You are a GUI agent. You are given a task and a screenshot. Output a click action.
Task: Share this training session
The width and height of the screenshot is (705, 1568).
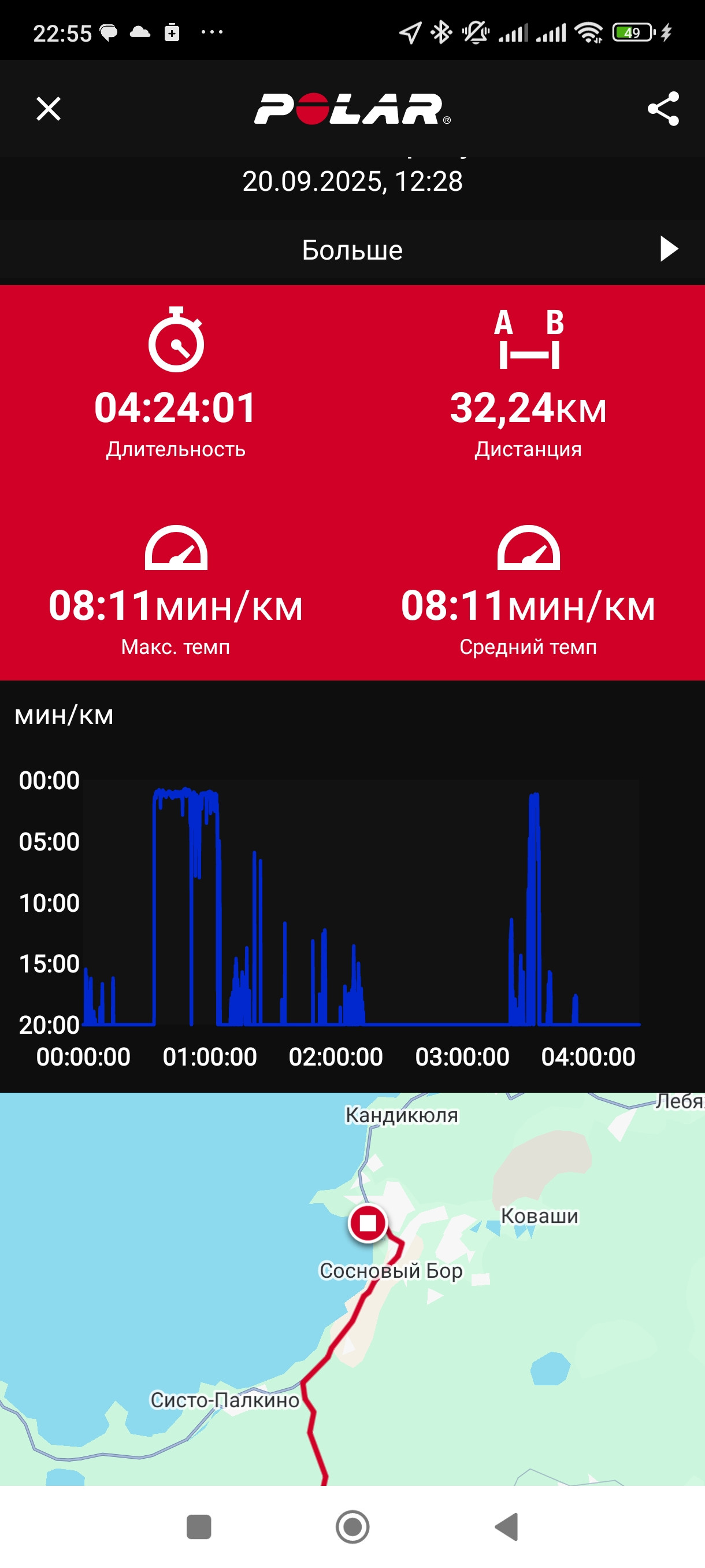663,109
